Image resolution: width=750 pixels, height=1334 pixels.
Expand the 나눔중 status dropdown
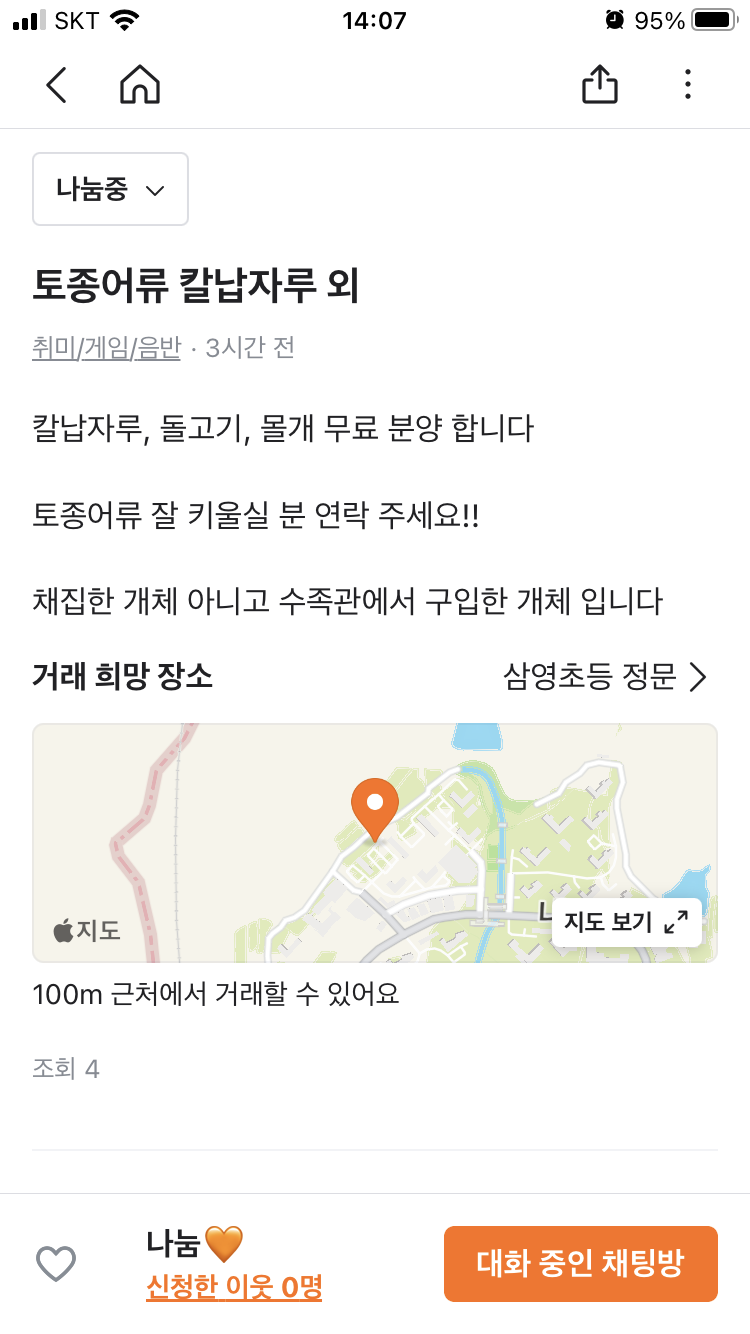(111, 189)
